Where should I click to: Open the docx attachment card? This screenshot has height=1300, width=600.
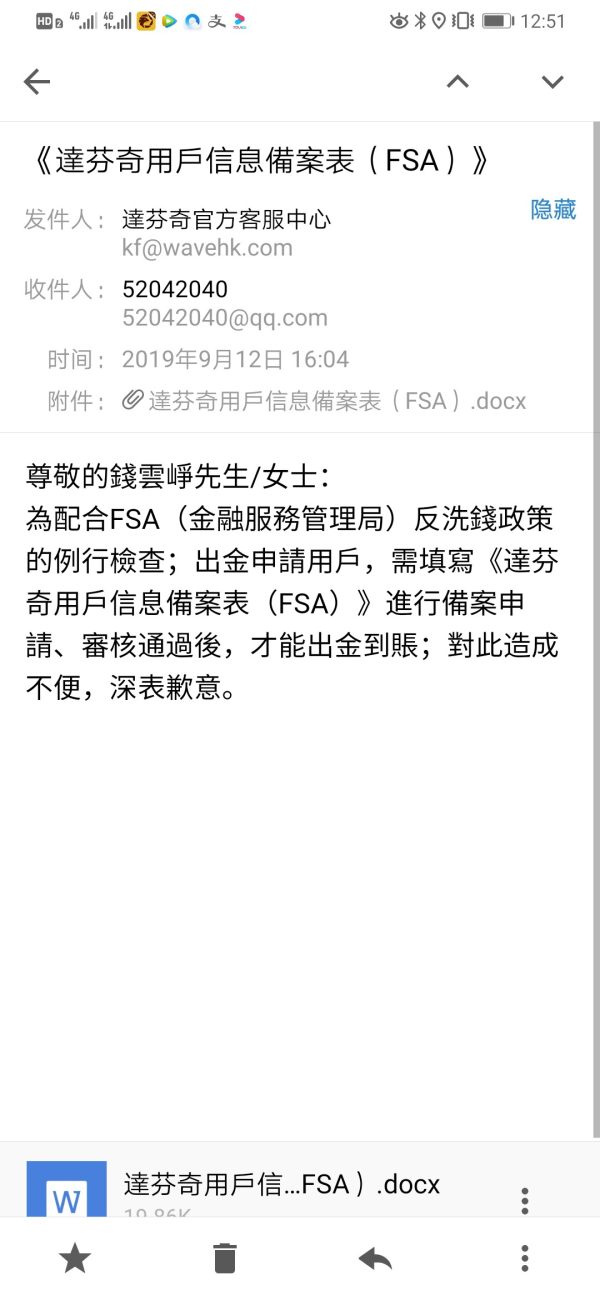click(280, 1186)
